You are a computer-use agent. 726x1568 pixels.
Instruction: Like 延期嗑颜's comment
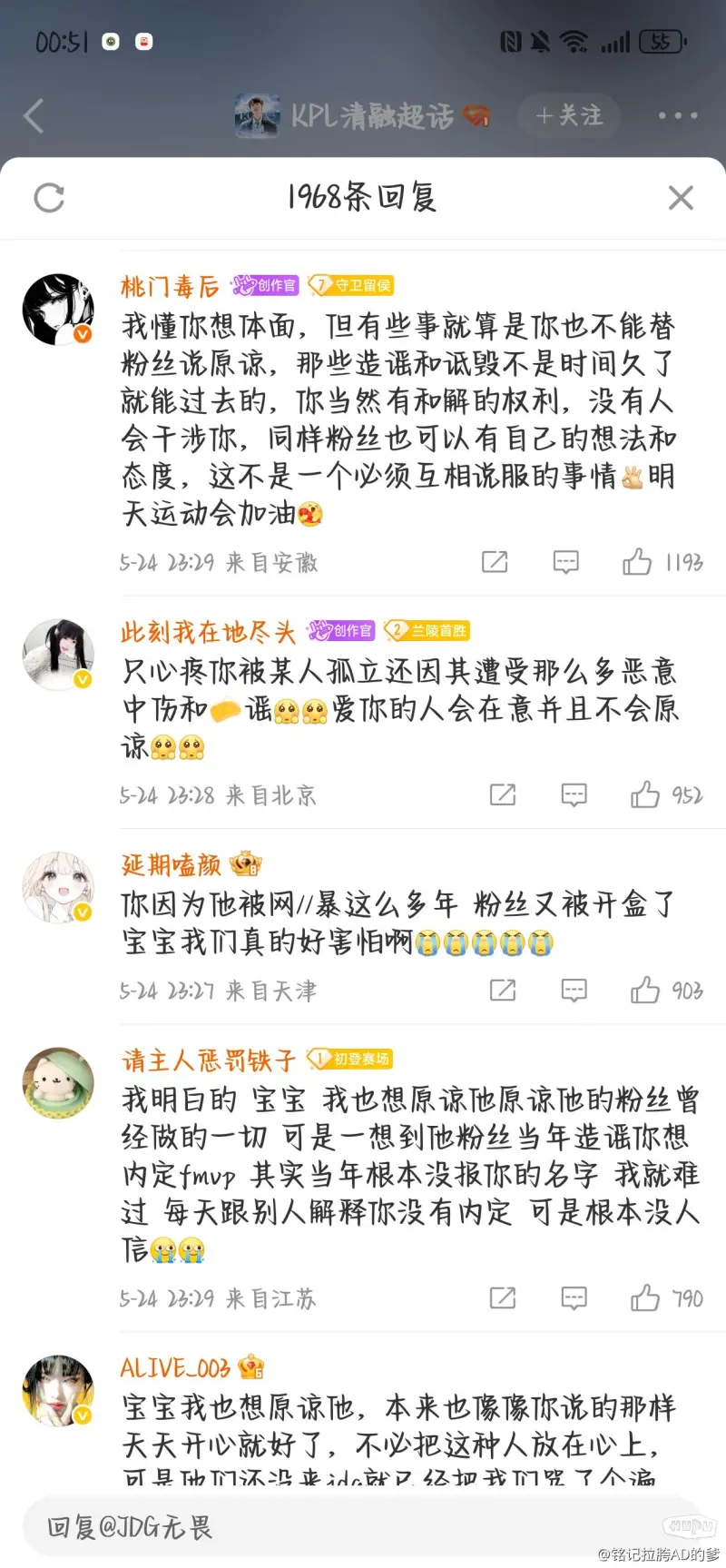[x=645, y=990]
